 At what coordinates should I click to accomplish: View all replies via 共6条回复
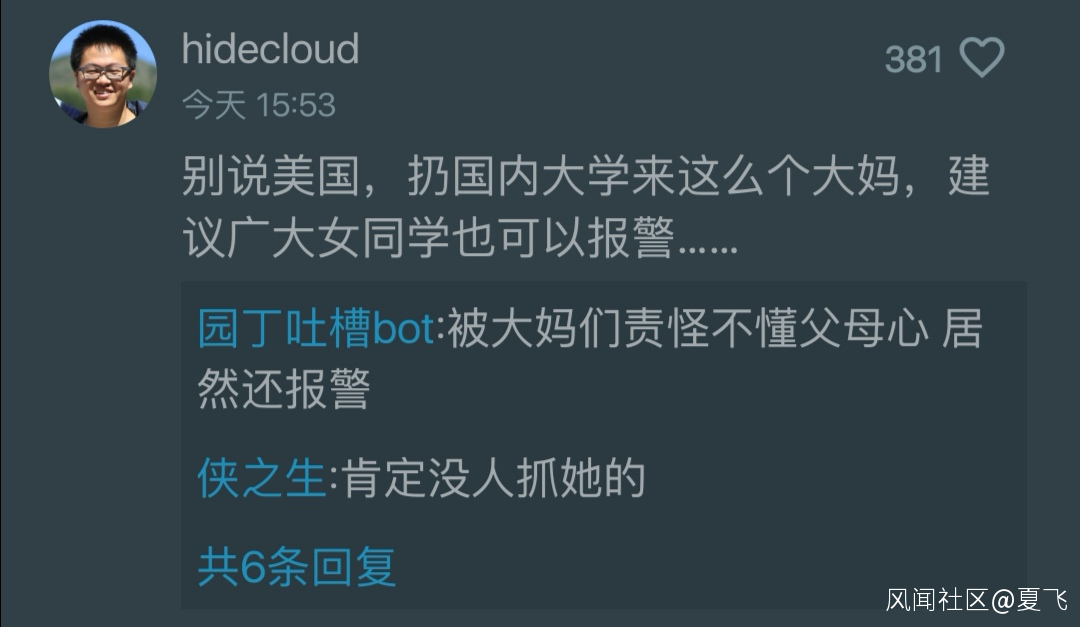[297, 567]
